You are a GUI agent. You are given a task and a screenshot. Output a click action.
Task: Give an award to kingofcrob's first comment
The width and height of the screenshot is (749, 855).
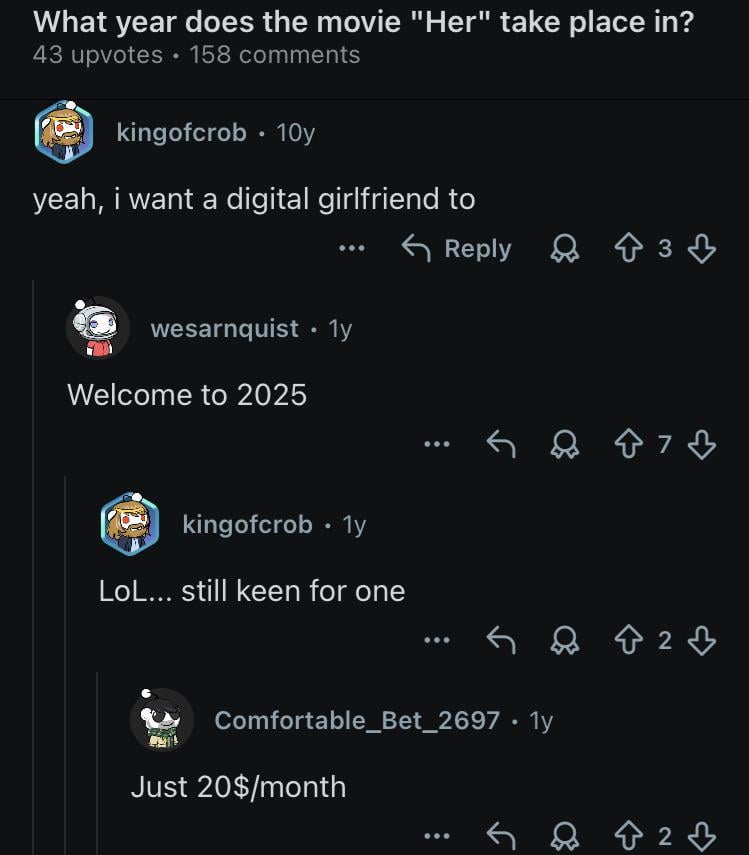(x=563, y=248)
